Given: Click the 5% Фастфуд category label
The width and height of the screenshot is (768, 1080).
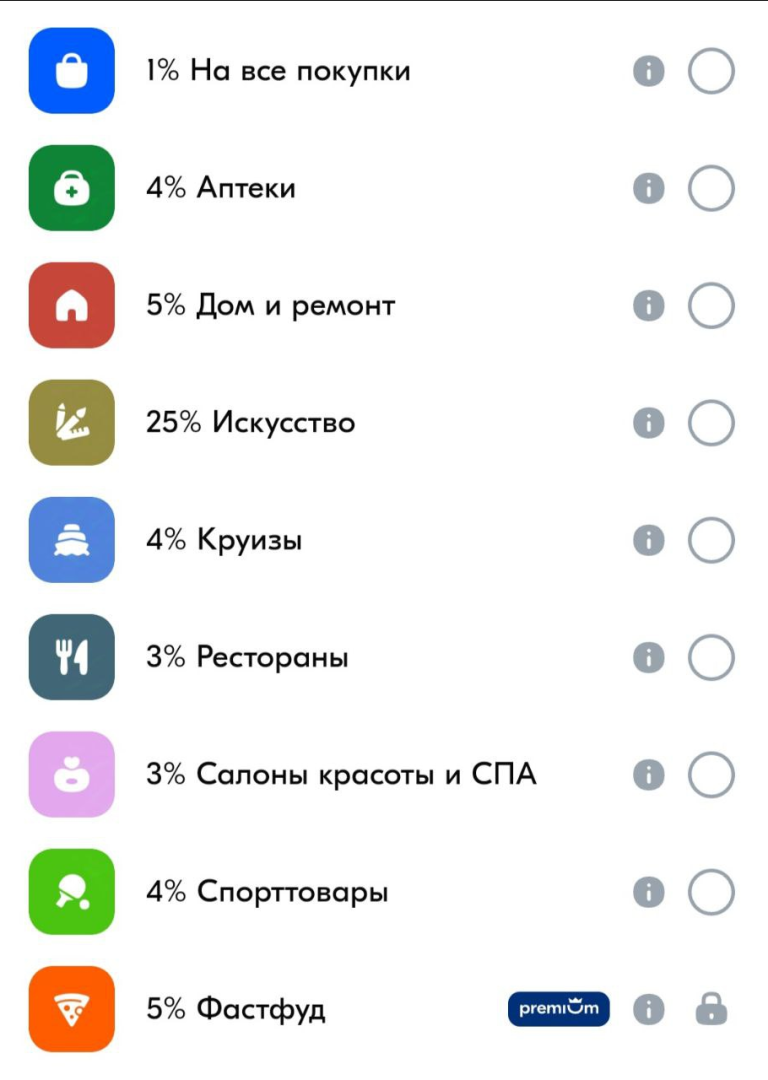Looking at the screenshot, I should pyautogui.click(x=237, y=1009).
